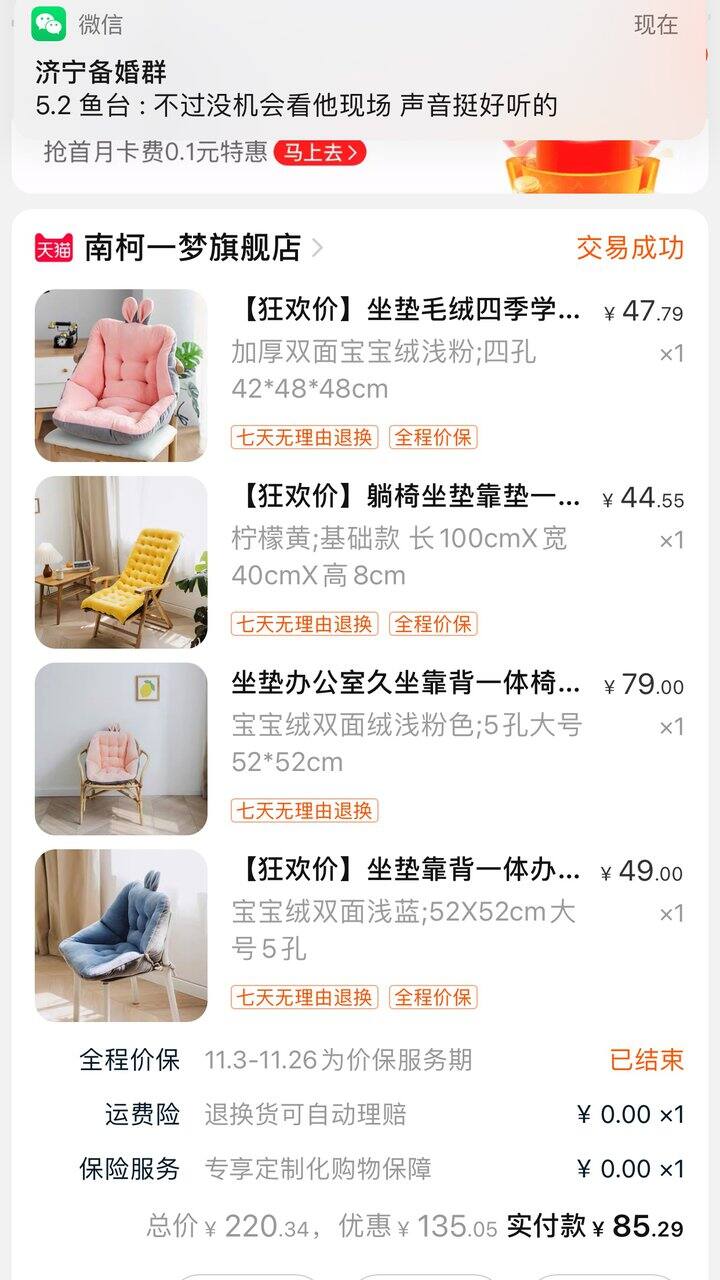Screen dimensions: 720x1280
Task: Tap the 马上去 promo button
Action: tap(320, 152)
